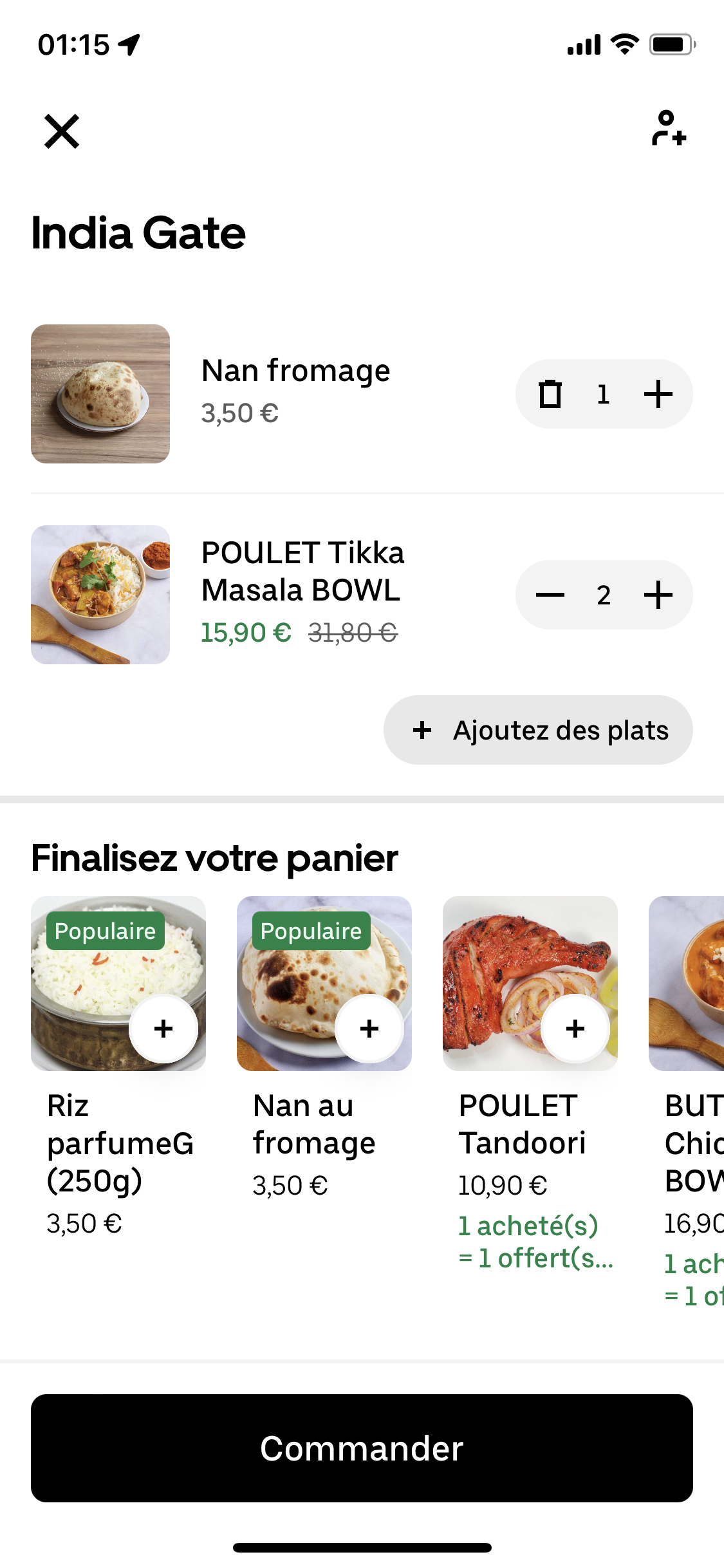The width and height of the screenshot is (724, 1568).
Task: Add Riz parfumeG (250g) to cart
Action: (163, 1029)
